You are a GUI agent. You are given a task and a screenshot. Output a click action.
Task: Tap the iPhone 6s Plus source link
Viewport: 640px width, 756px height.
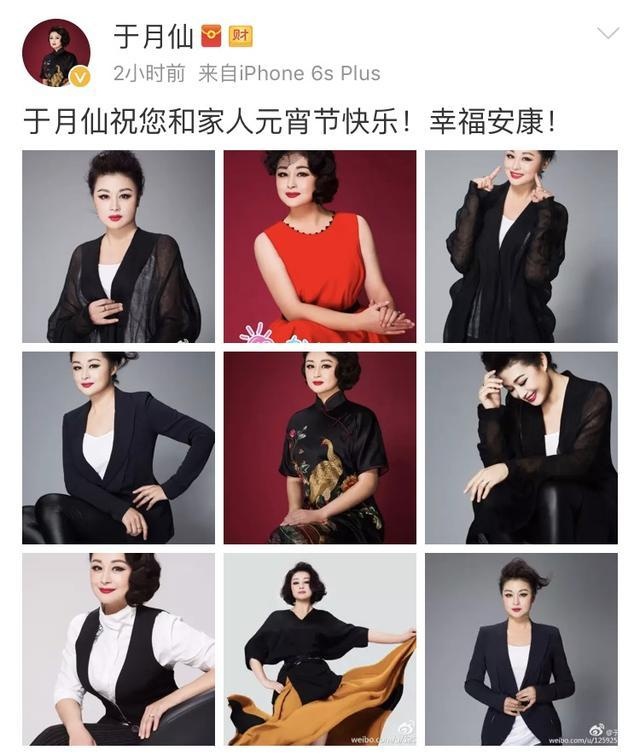[289, 73]
